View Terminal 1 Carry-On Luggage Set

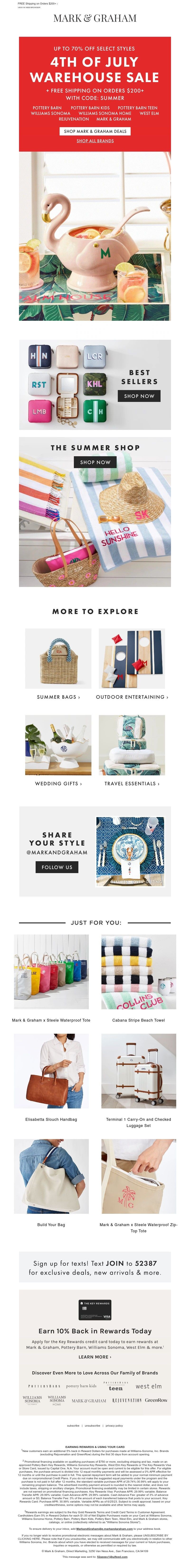pyautogui.click(x=138, y=1122)
